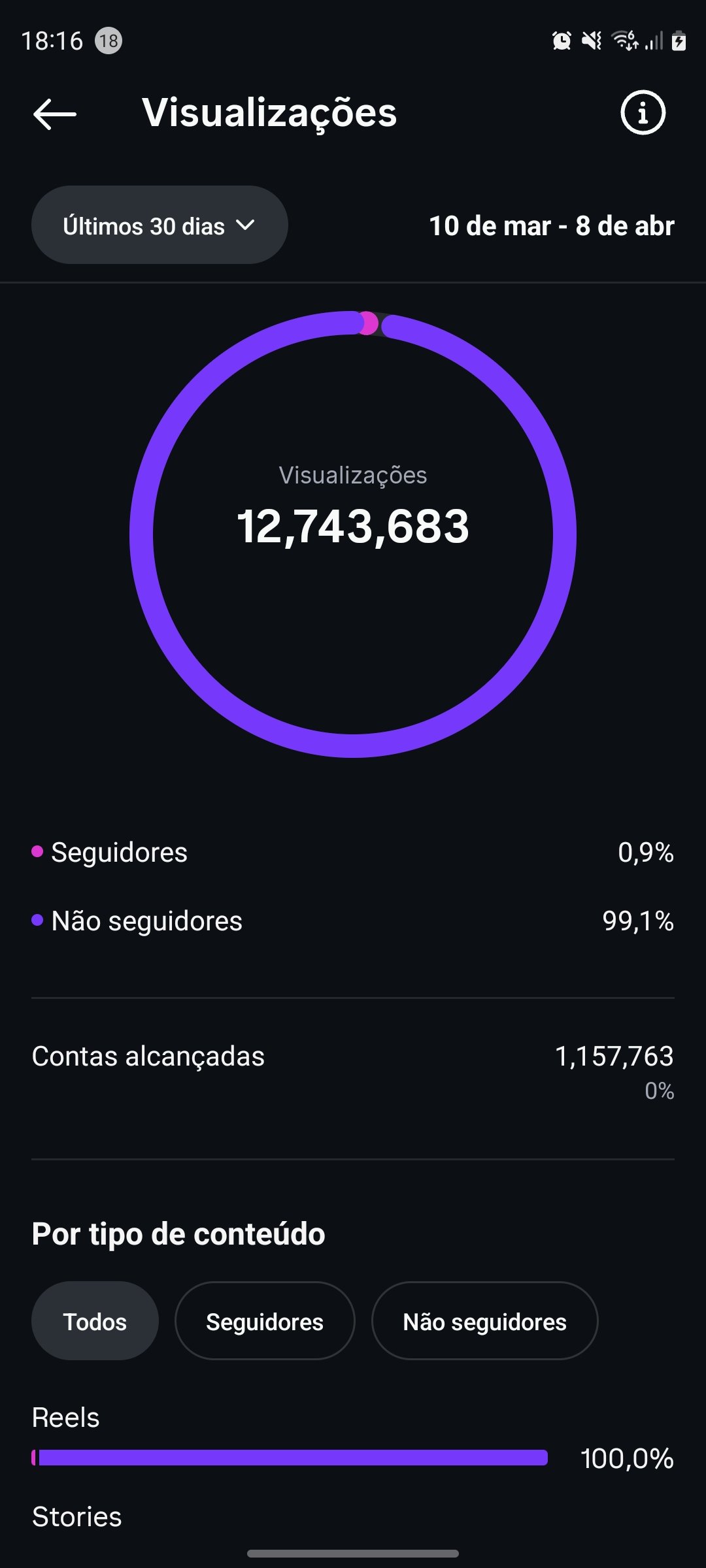Image resolution: width=706 pixels, height=1568 pixels.
Task: Open the info icon about Visualizações
Action: click(x=643, y=113)
